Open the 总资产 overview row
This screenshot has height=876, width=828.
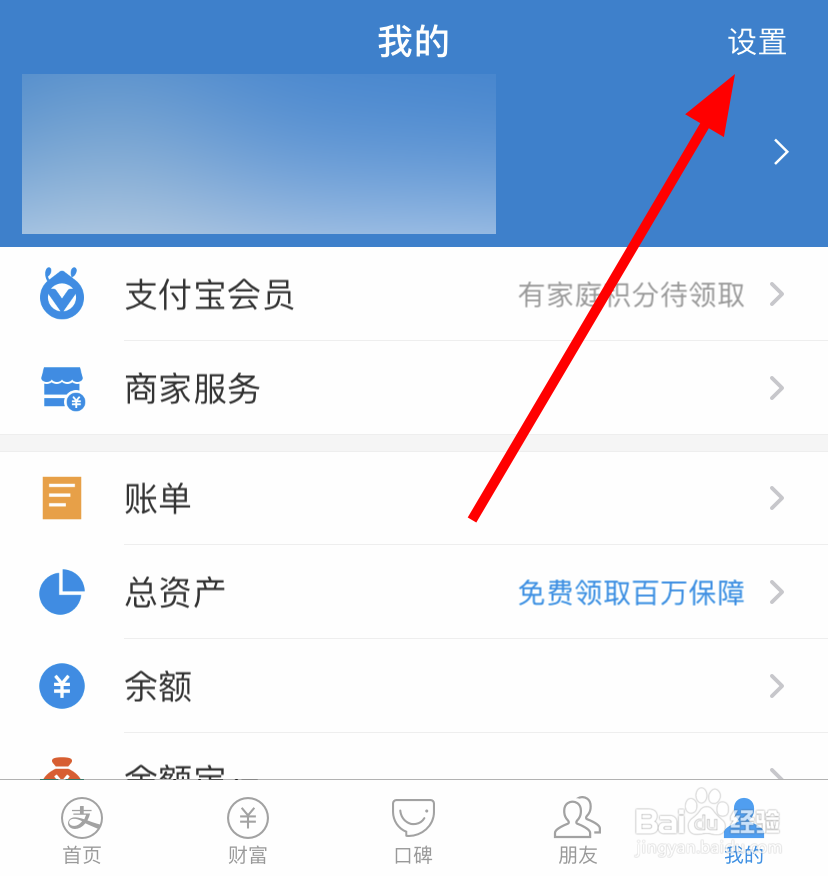300,592
